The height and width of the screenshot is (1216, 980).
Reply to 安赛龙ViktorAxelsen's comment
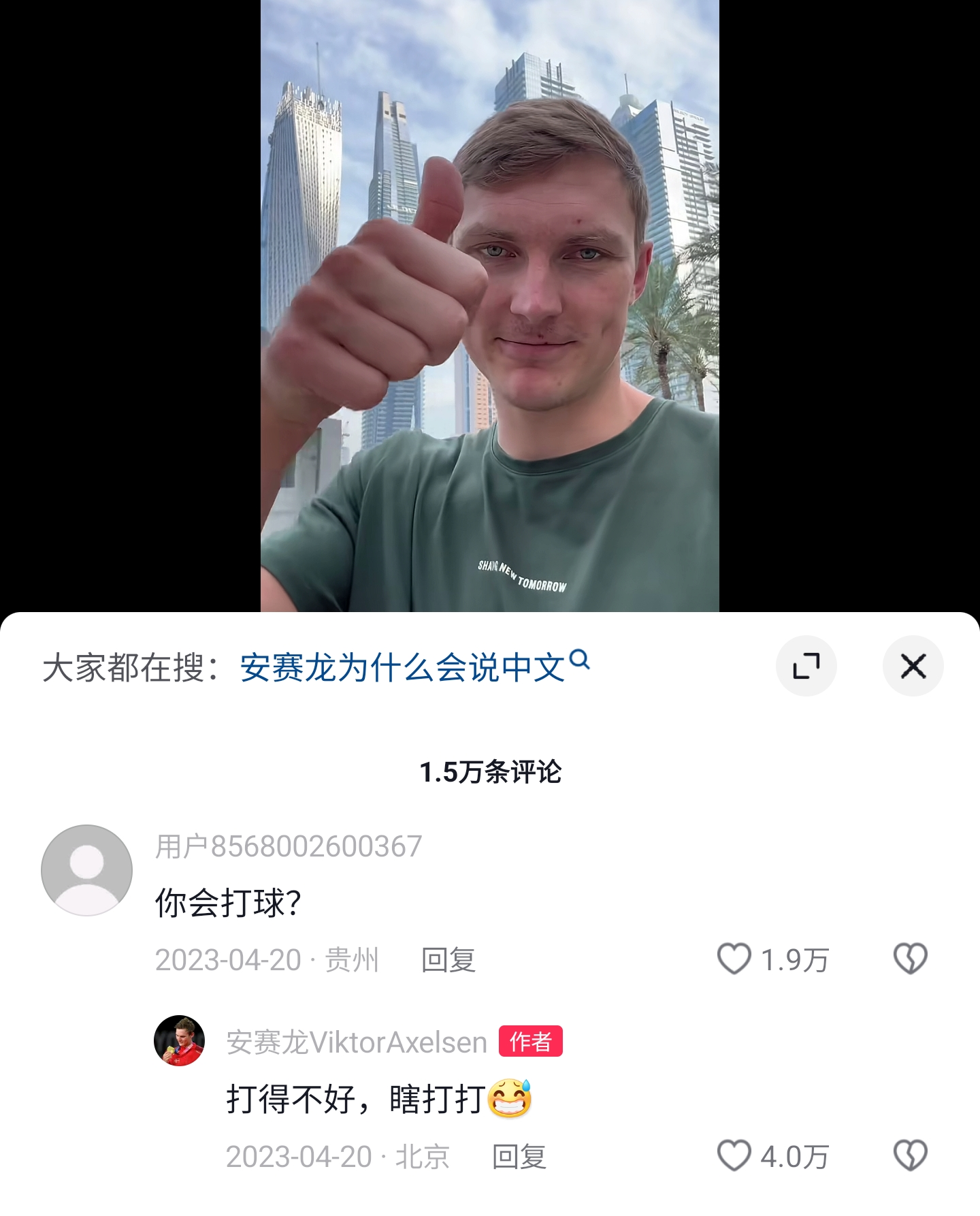(x=519, y=1157)
